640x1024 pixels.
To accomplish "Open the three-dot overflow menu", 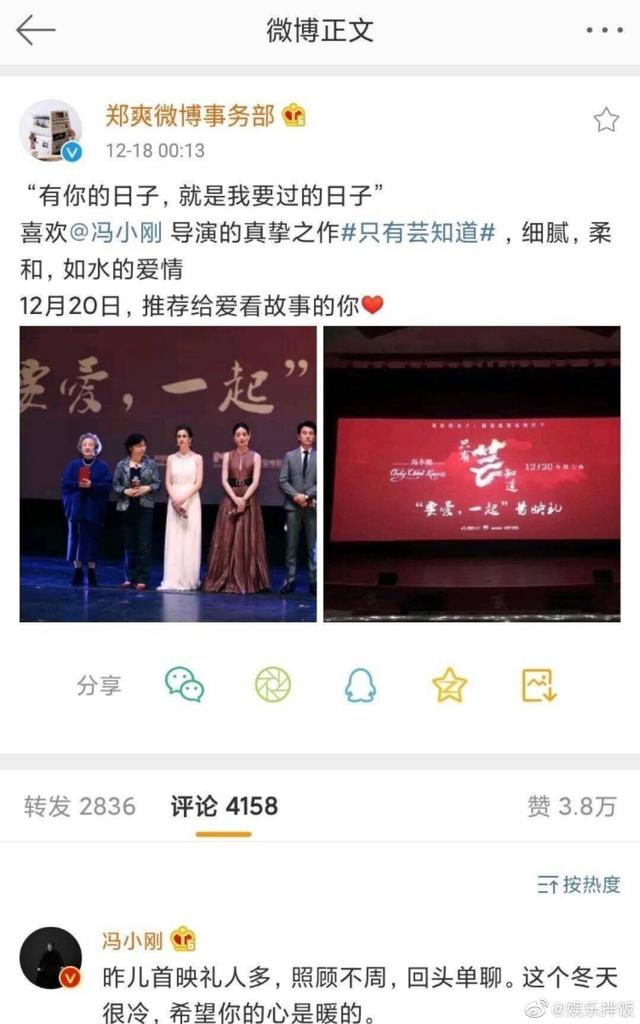I will (x=604, y=30).
